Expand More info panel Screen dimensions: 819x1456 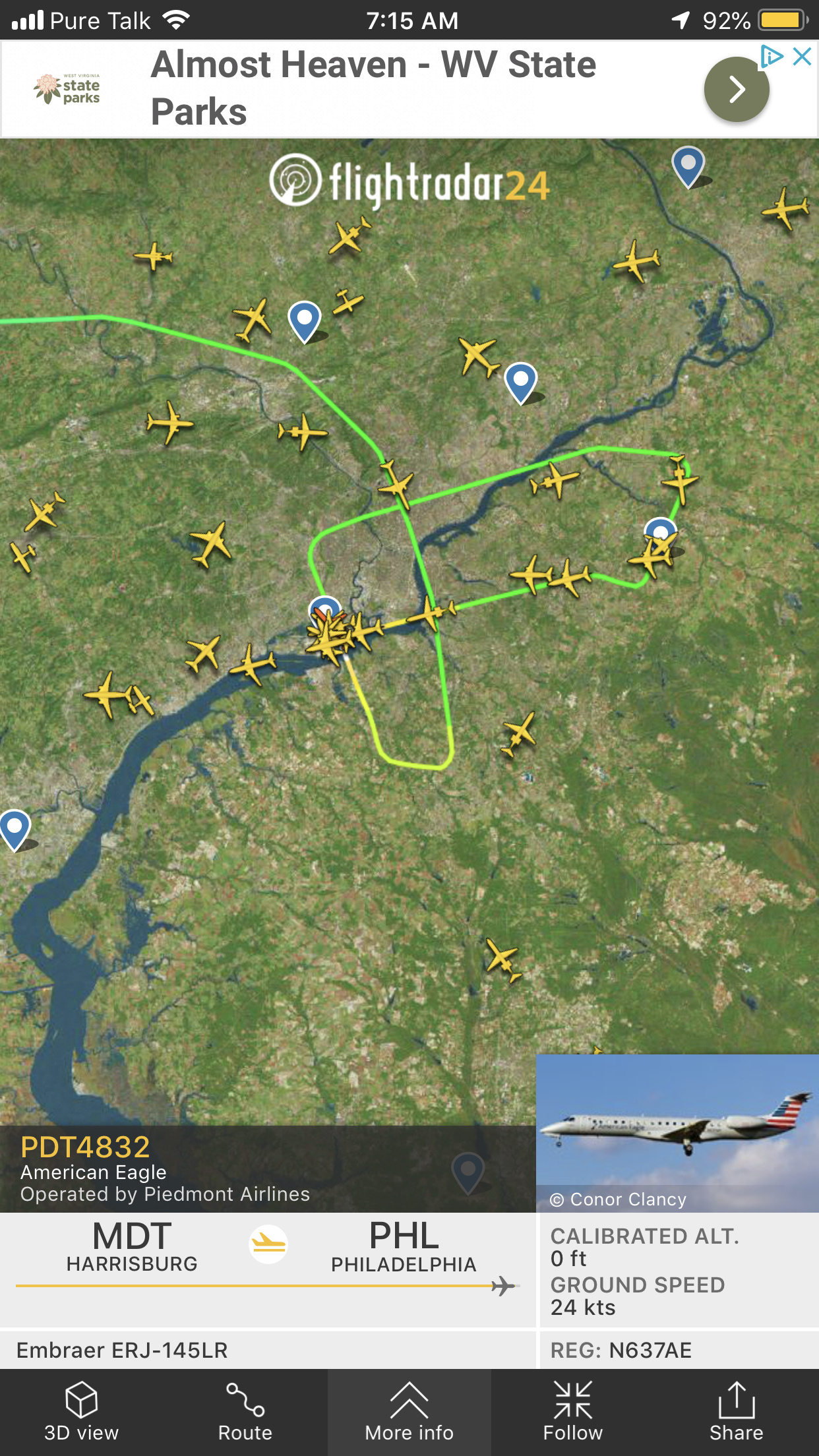pyautogui.click(x=409, y=1412)
